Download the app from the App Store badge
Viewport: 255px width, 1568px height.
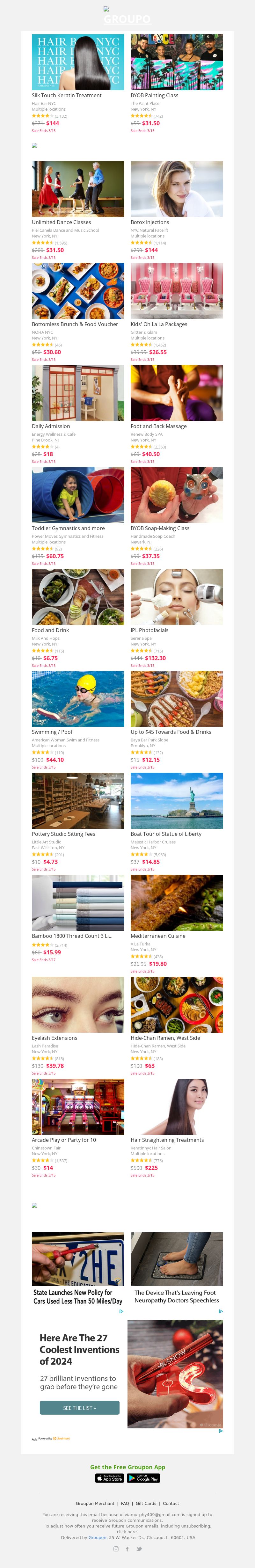[110, 1478]
